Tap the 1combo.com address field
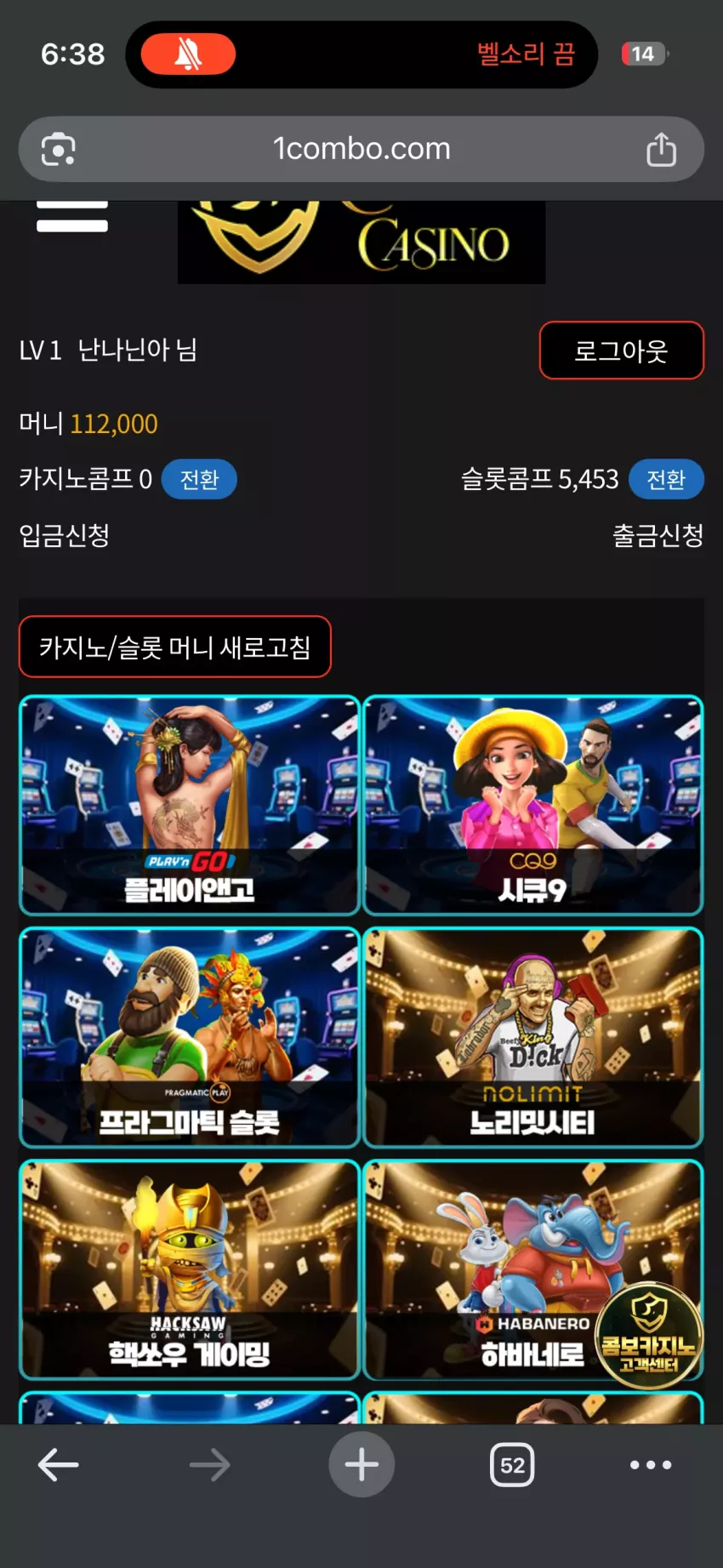 pyautogui.click(x=361, y=149)
